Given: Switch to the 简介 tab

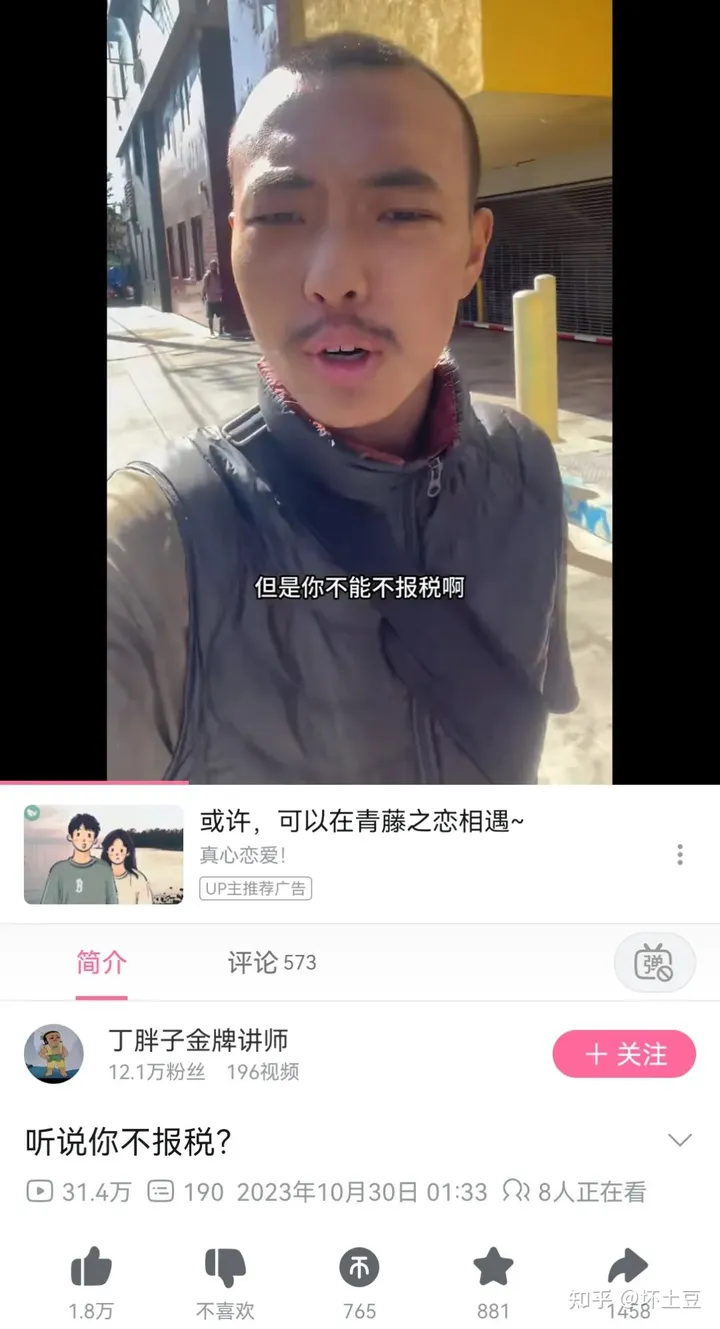Looking at the screenshot, I should (x=101, y=963).
